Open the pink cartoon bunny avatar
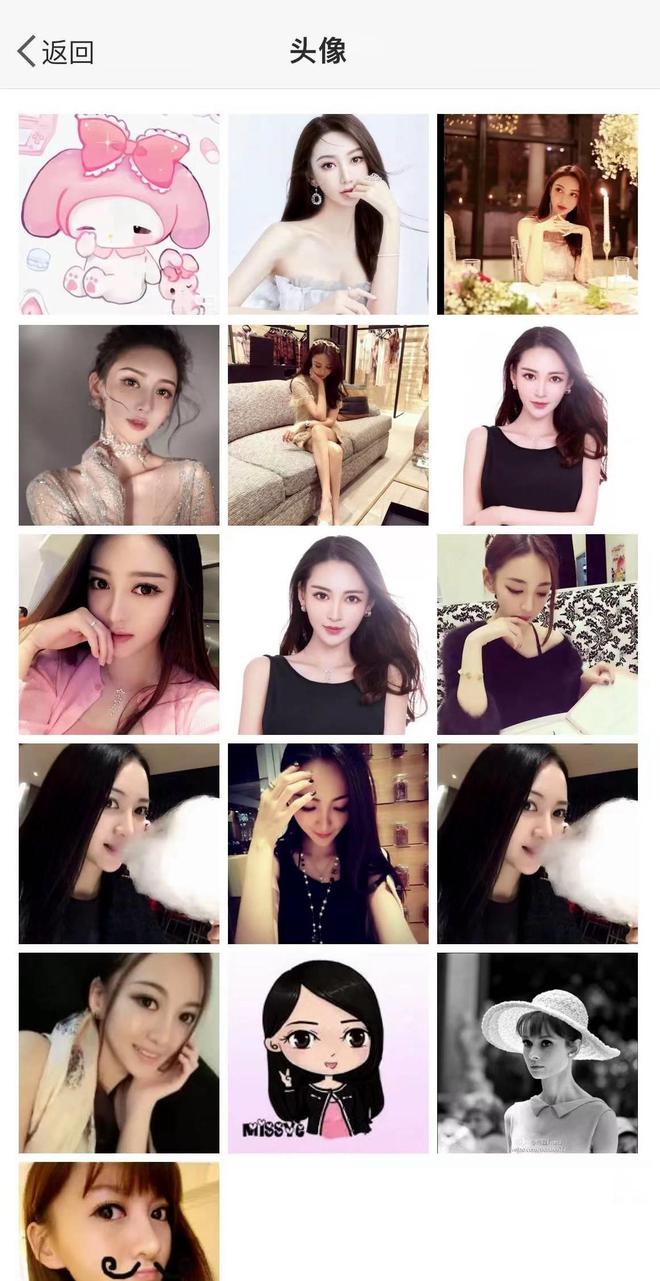The width and height of the screenshot is (660, 1281). click(x=119, y=214)
